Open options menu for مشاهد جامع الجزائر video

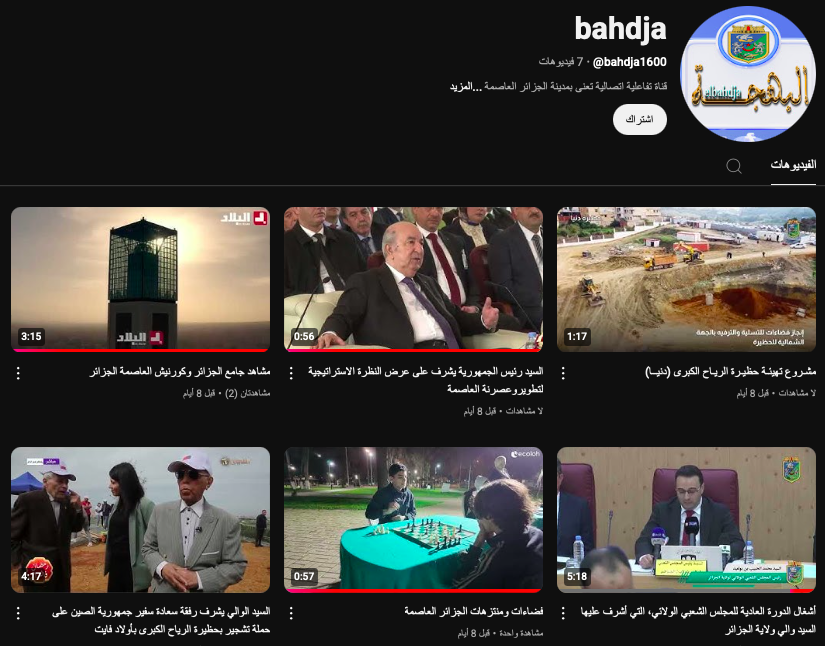(17, 373)
